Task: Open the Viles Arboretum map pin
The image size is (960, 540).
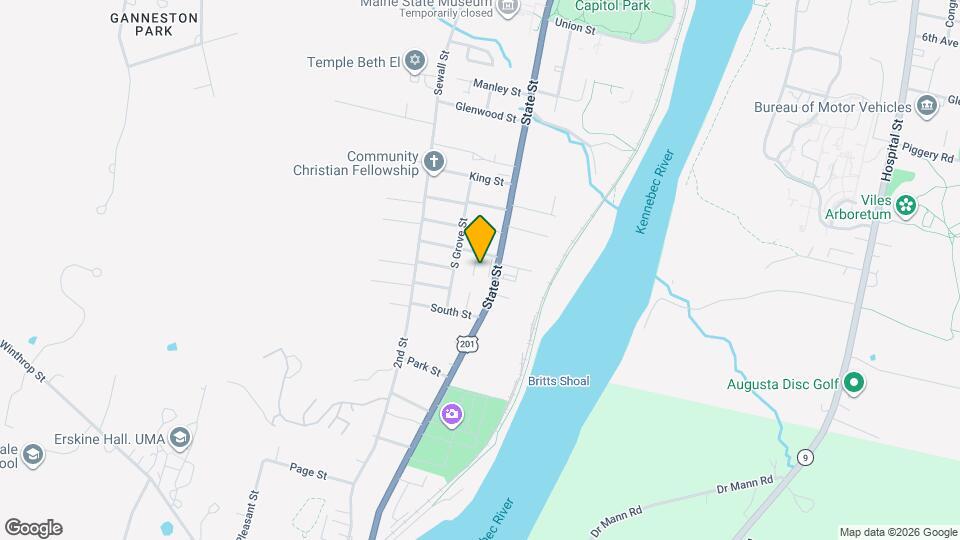Action: point(906,206)
